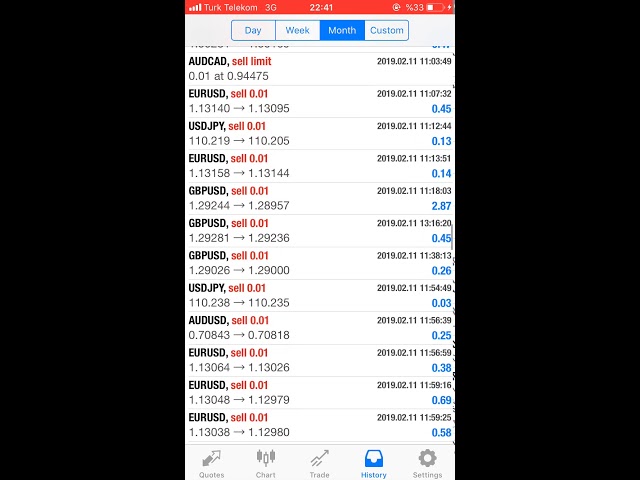Expand the USDJPY trade with 0.03 profit
This screenshot has height=480, width=640.
coord(319,296)
